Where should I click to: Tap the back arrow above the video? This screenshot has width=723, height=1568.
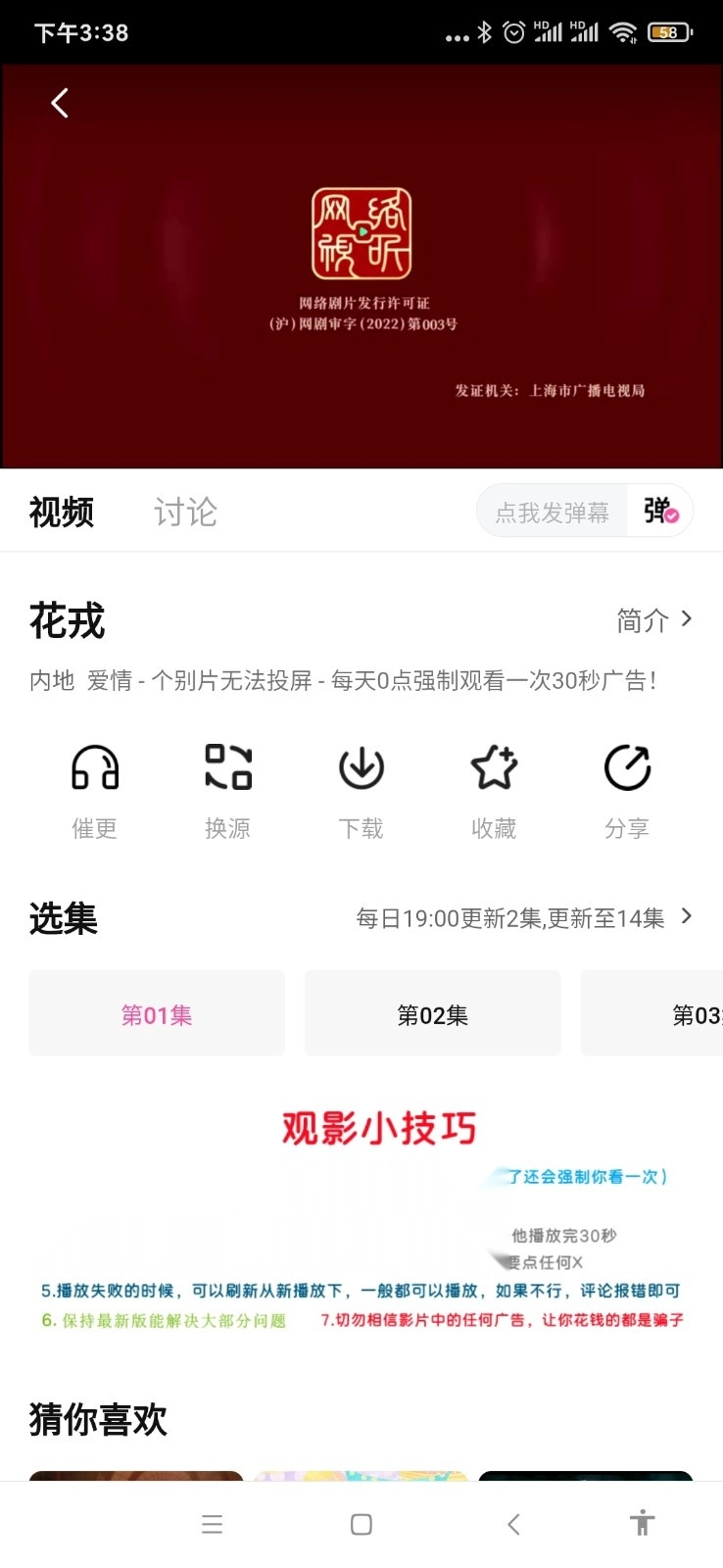click(x=59, y=102)
